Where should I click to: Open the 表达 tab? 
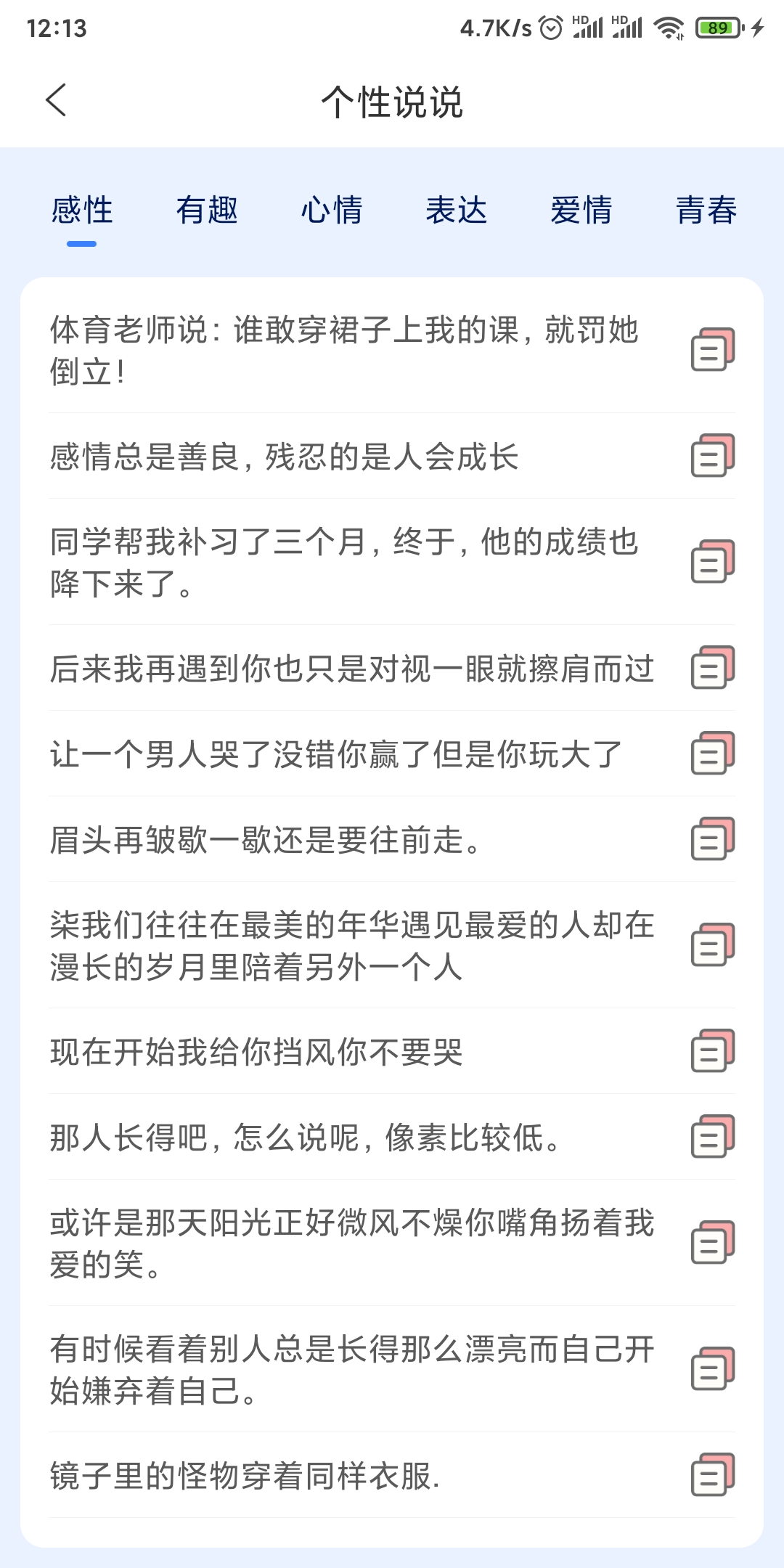[x=457, y=211]
